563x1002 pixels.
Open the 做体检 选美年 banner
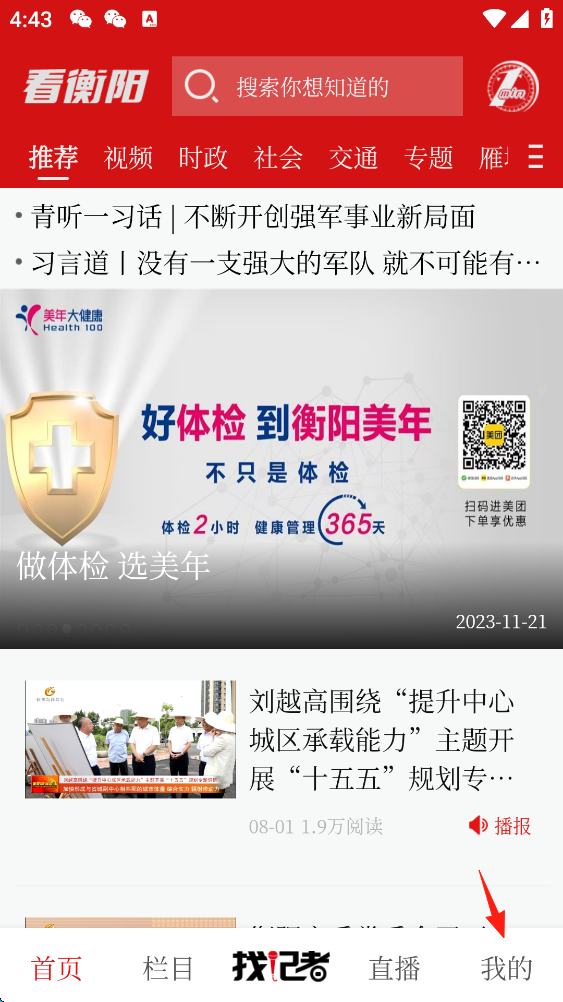coord(281,469)
